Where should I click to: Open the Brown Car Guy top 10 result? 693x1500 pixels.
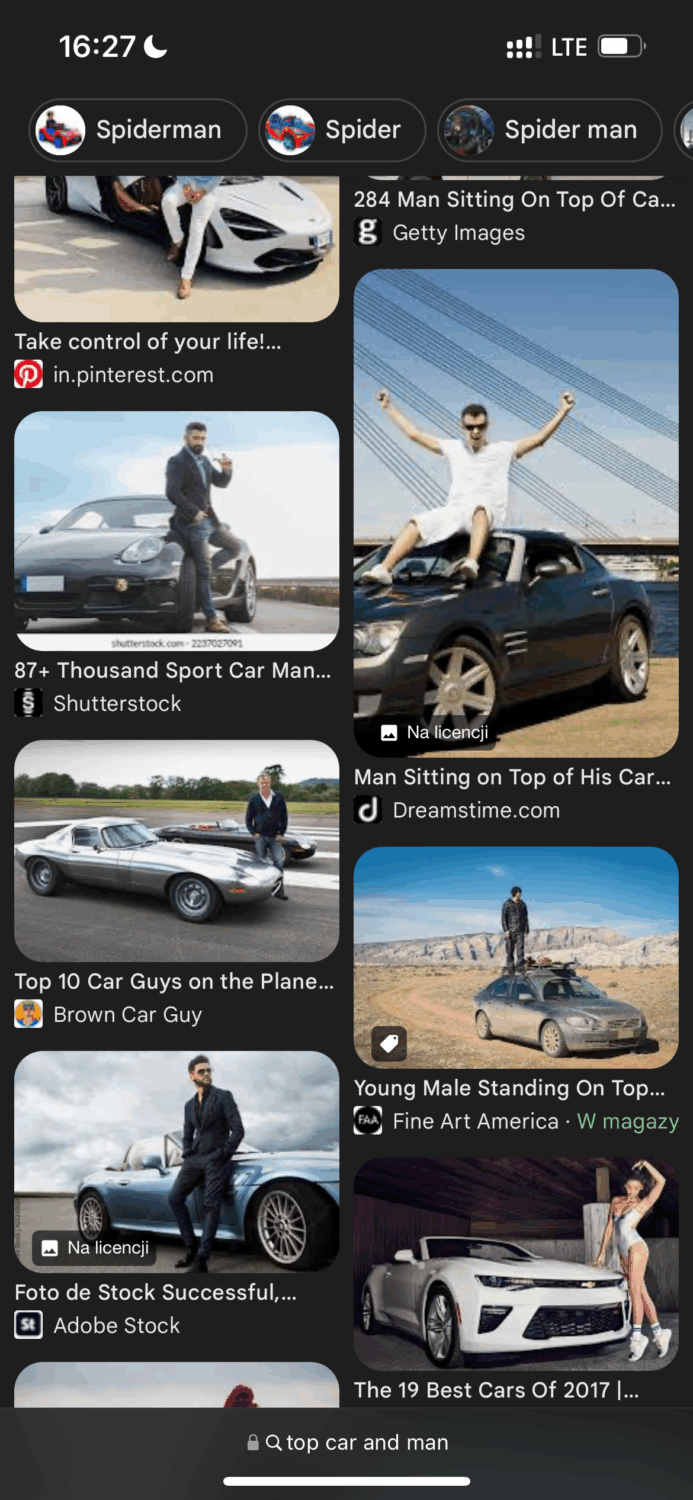(176, 850)
